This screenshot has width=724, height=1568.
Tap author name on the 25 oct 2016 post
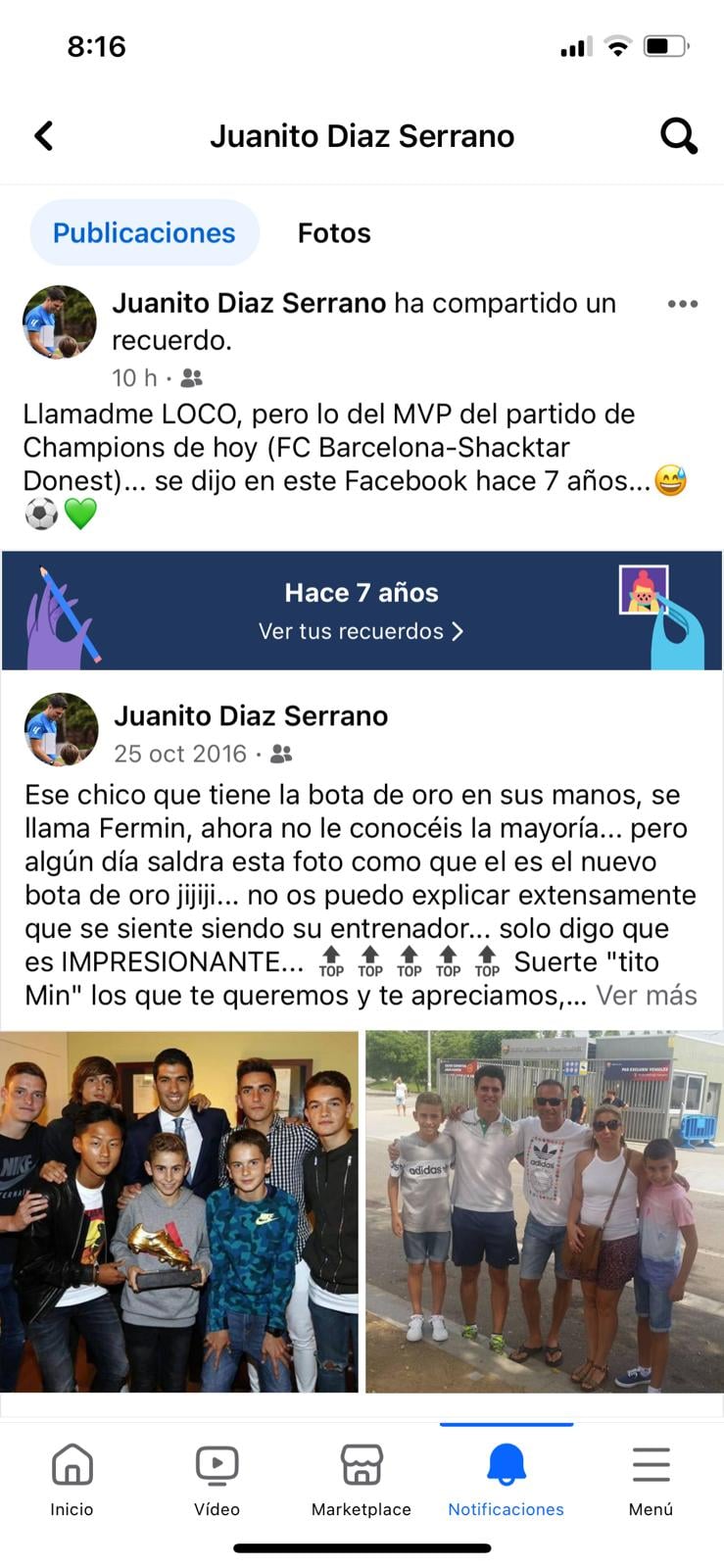point(251,716)
